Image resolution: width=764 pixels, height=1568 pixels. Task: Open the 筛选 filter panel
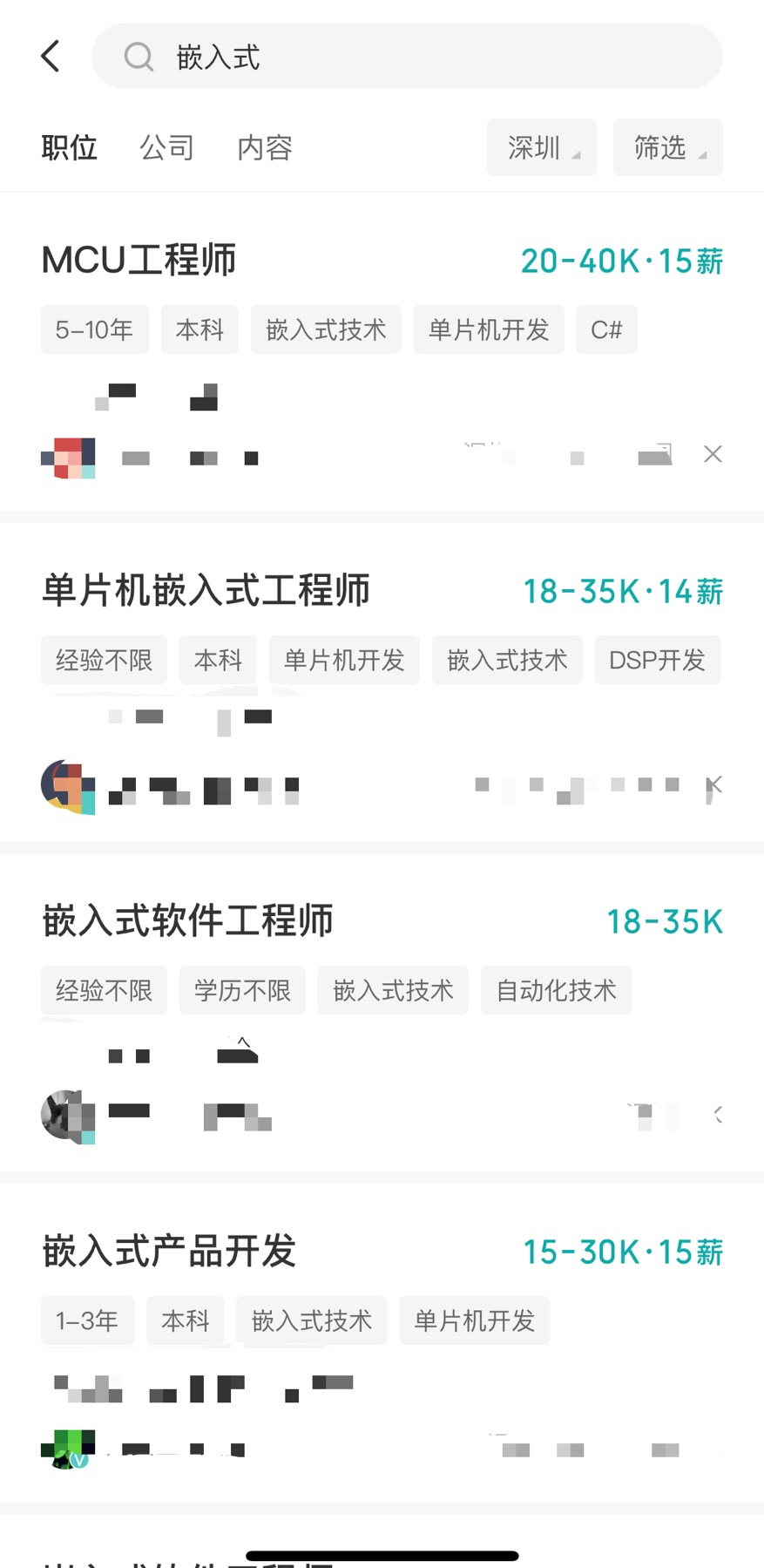pos(667,148)
